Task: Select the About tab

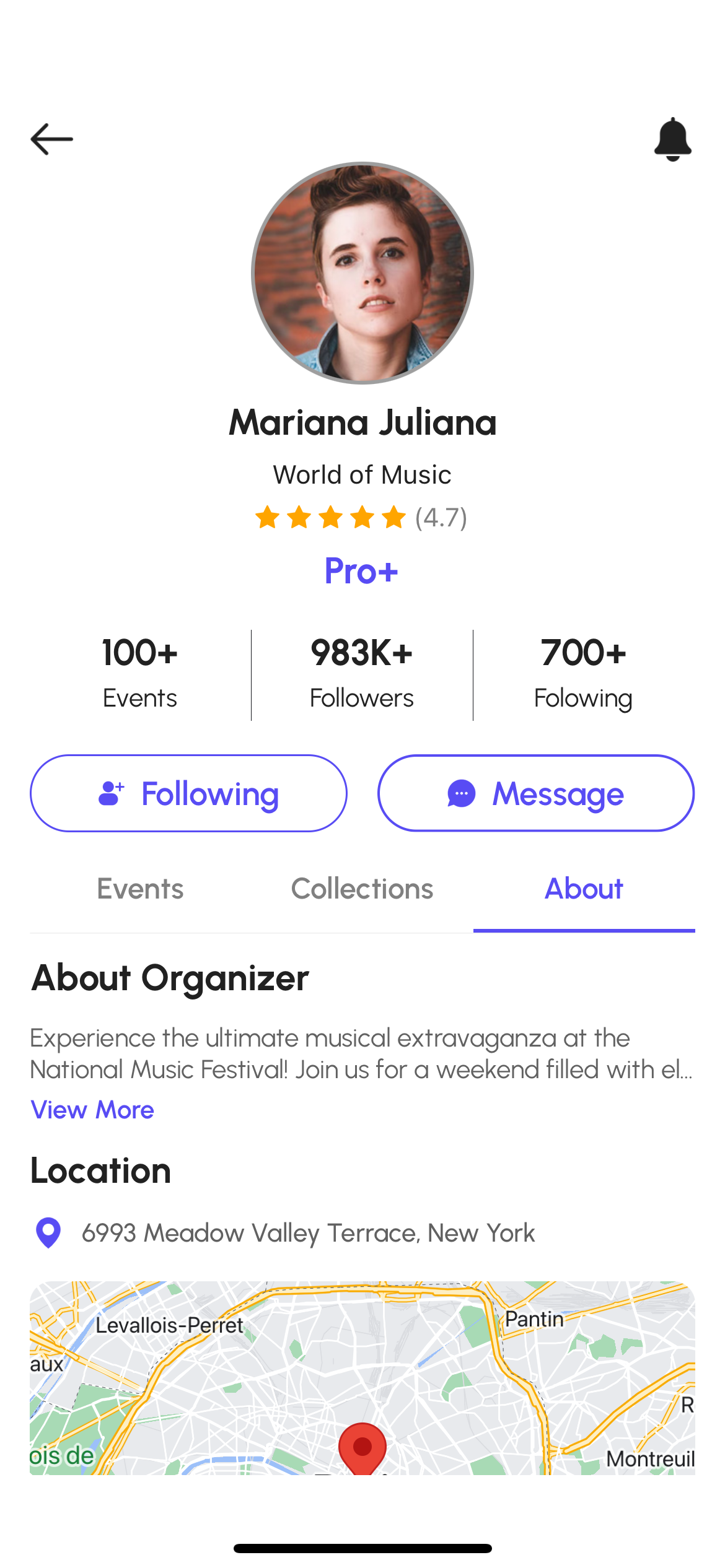Action: 584,889
